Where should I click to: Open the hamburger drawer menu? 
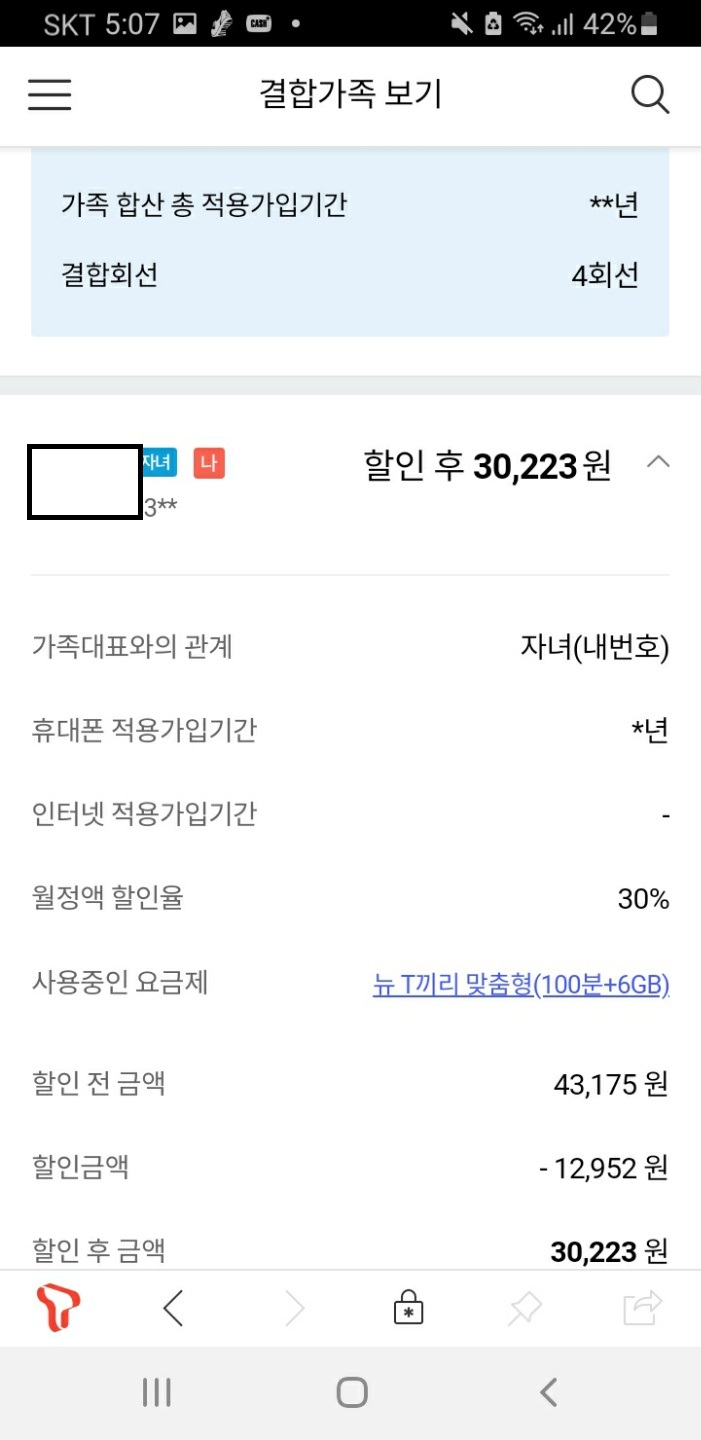pyautogui.click(x=49, y=95)
